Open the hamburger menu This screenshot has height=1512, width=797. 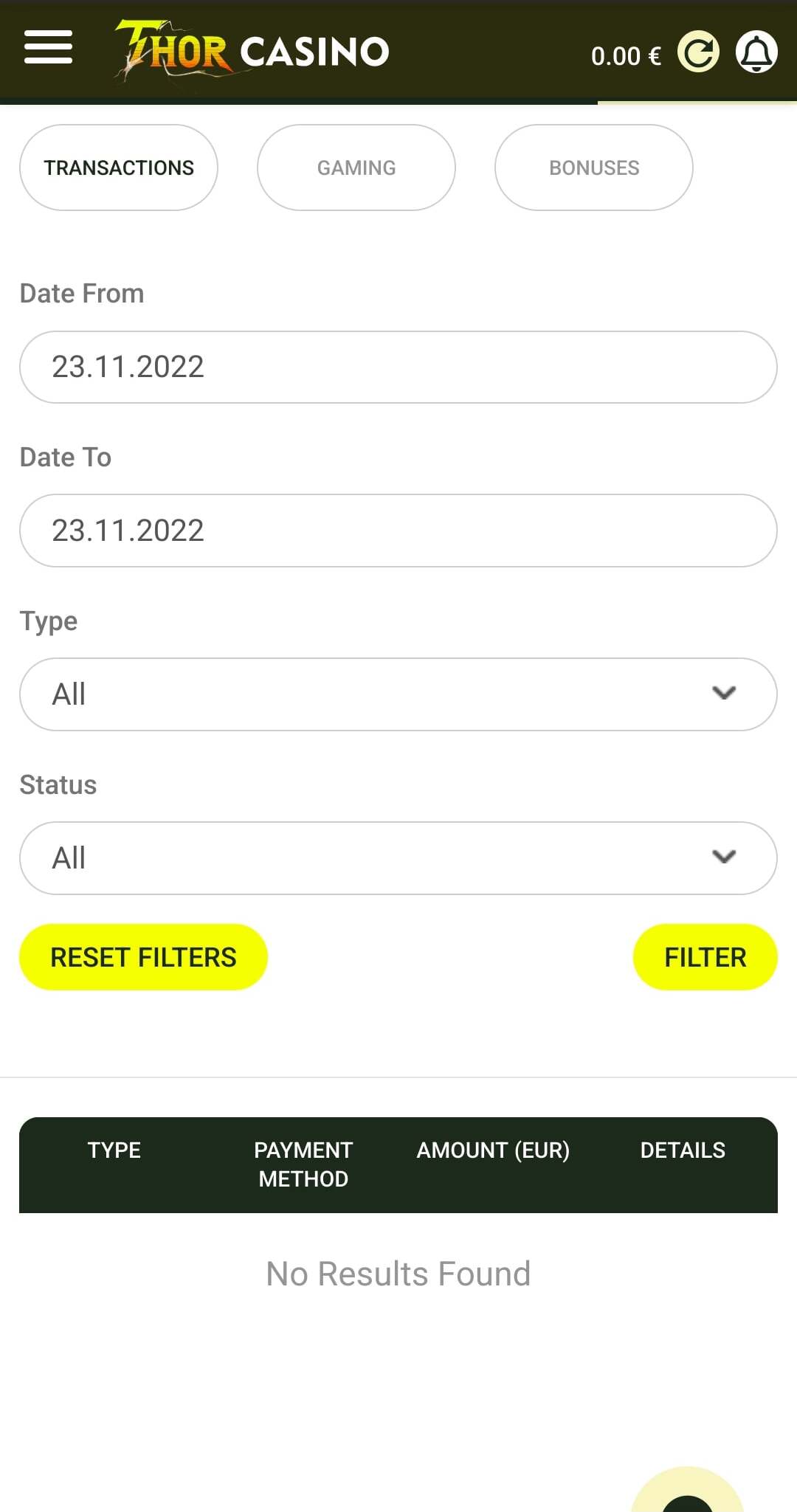pyautogui.click(x=48, y=47)
